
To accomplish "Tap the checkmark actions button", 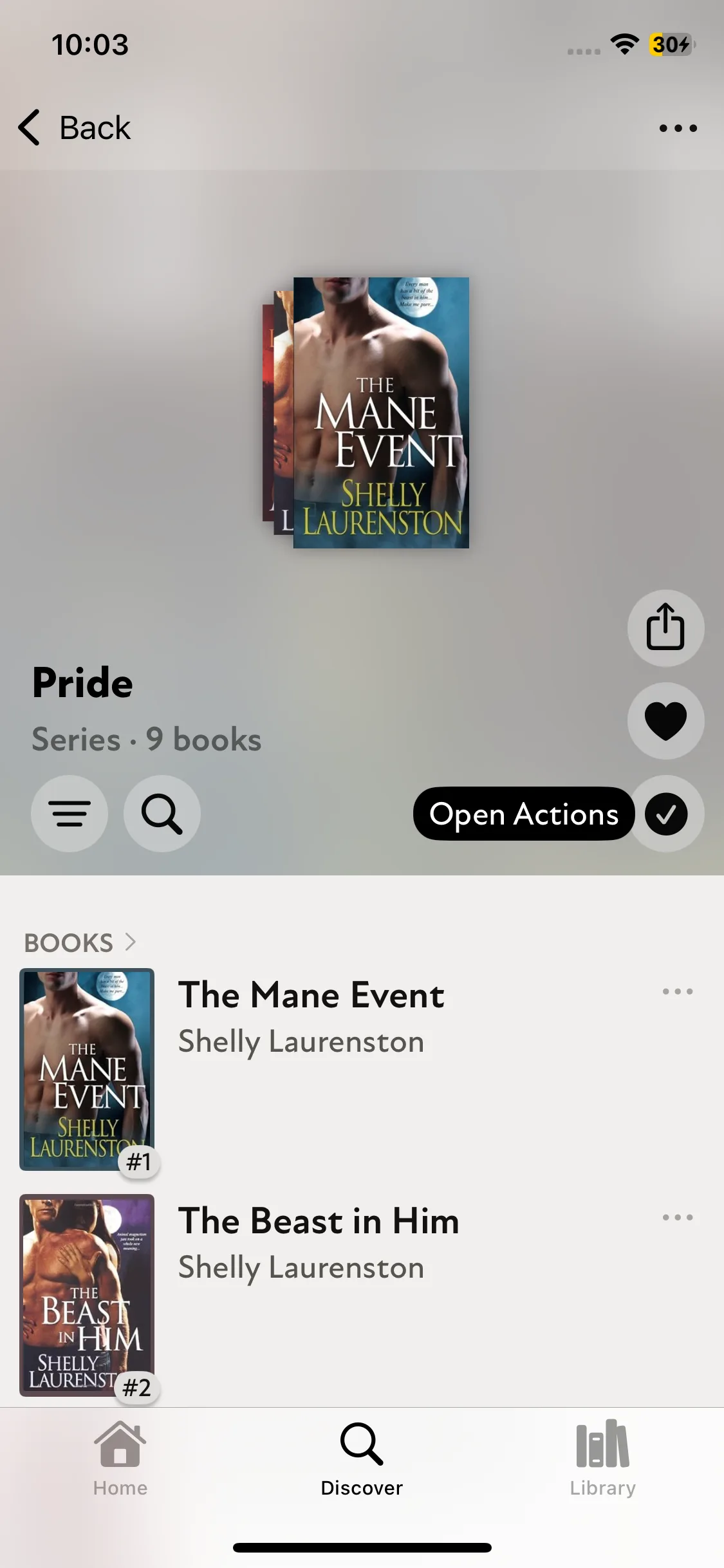I will (x=666, y=814).
